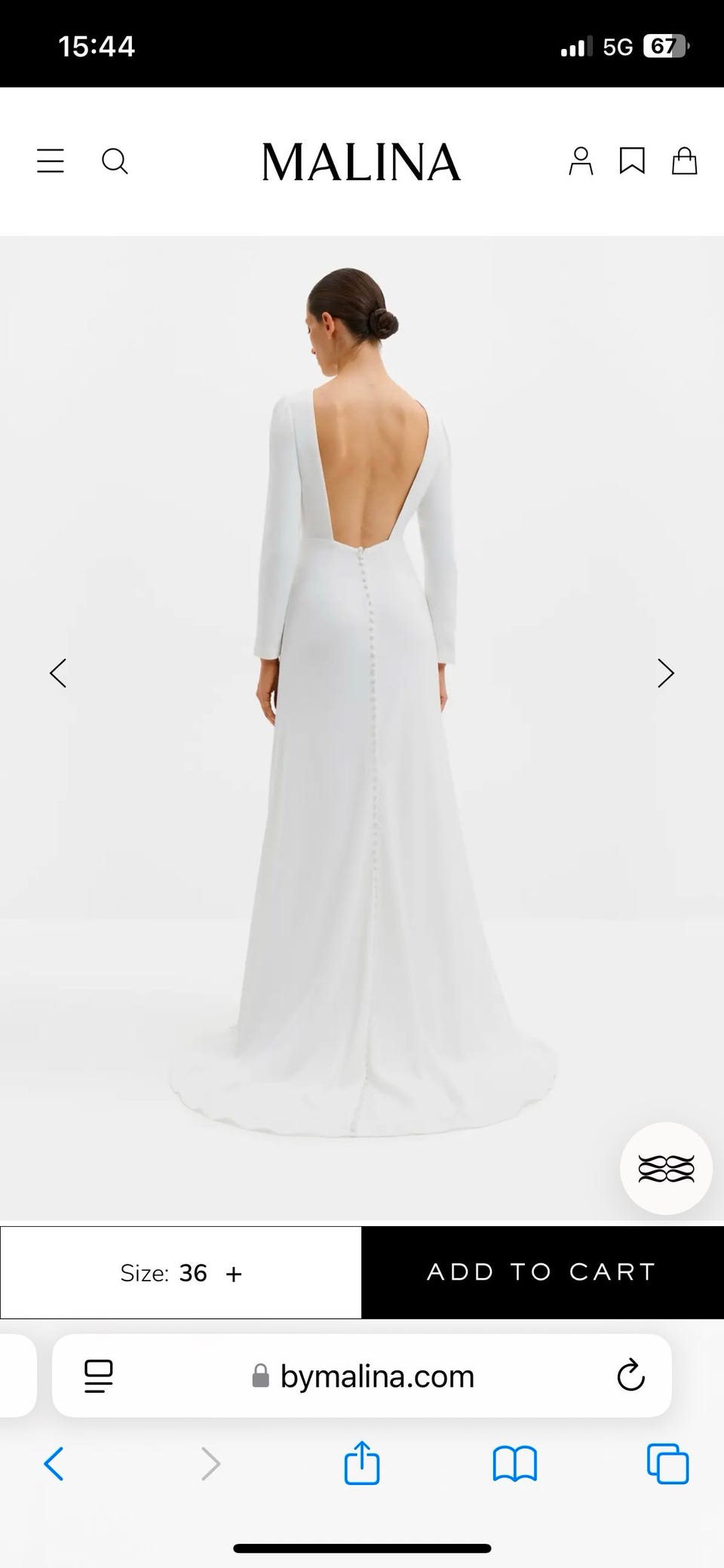Open the shopping bag
Image resolution: width=724 pixels, height=1568 pixels.
pos(684,161)
